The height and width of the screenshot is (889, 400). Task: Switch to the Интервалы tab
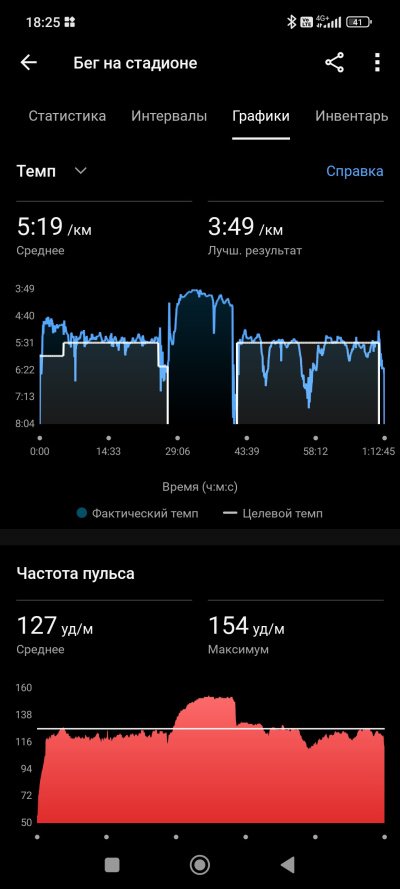click(x=169, y=116)
